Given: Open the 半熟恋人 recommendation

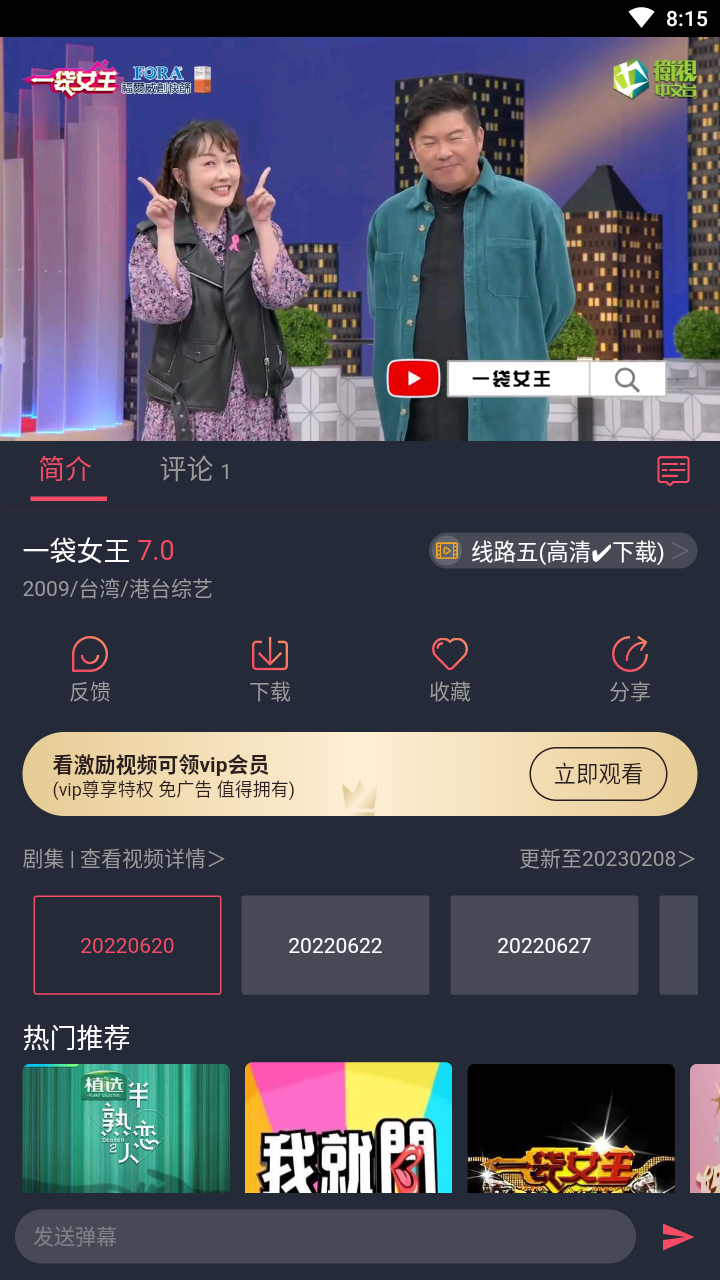Looking at the screenshot, I should pyautogui.click(x=126, y=1128).
